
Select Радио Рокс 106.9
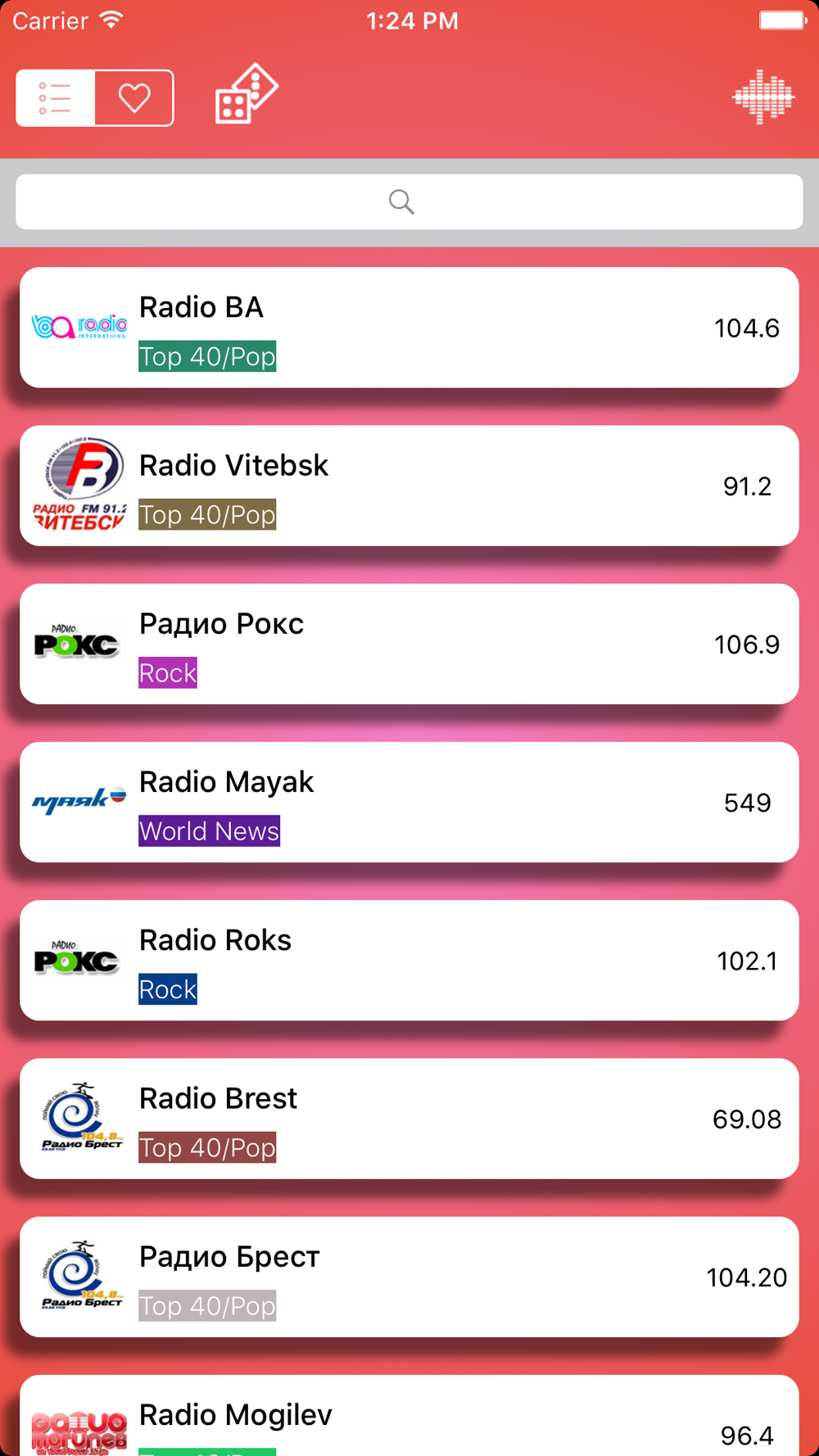pos(409,644)
